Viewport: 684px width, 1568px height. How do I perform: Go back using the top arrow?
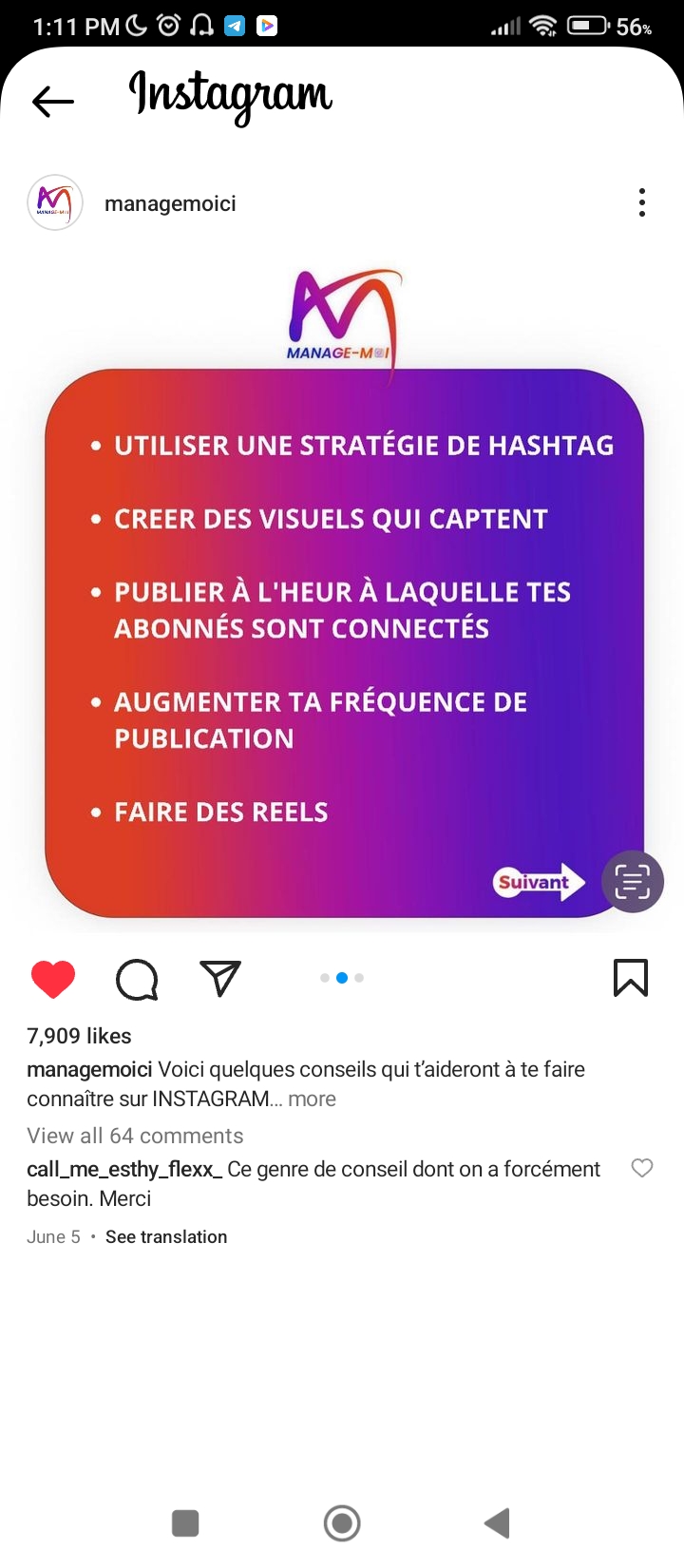52,101
